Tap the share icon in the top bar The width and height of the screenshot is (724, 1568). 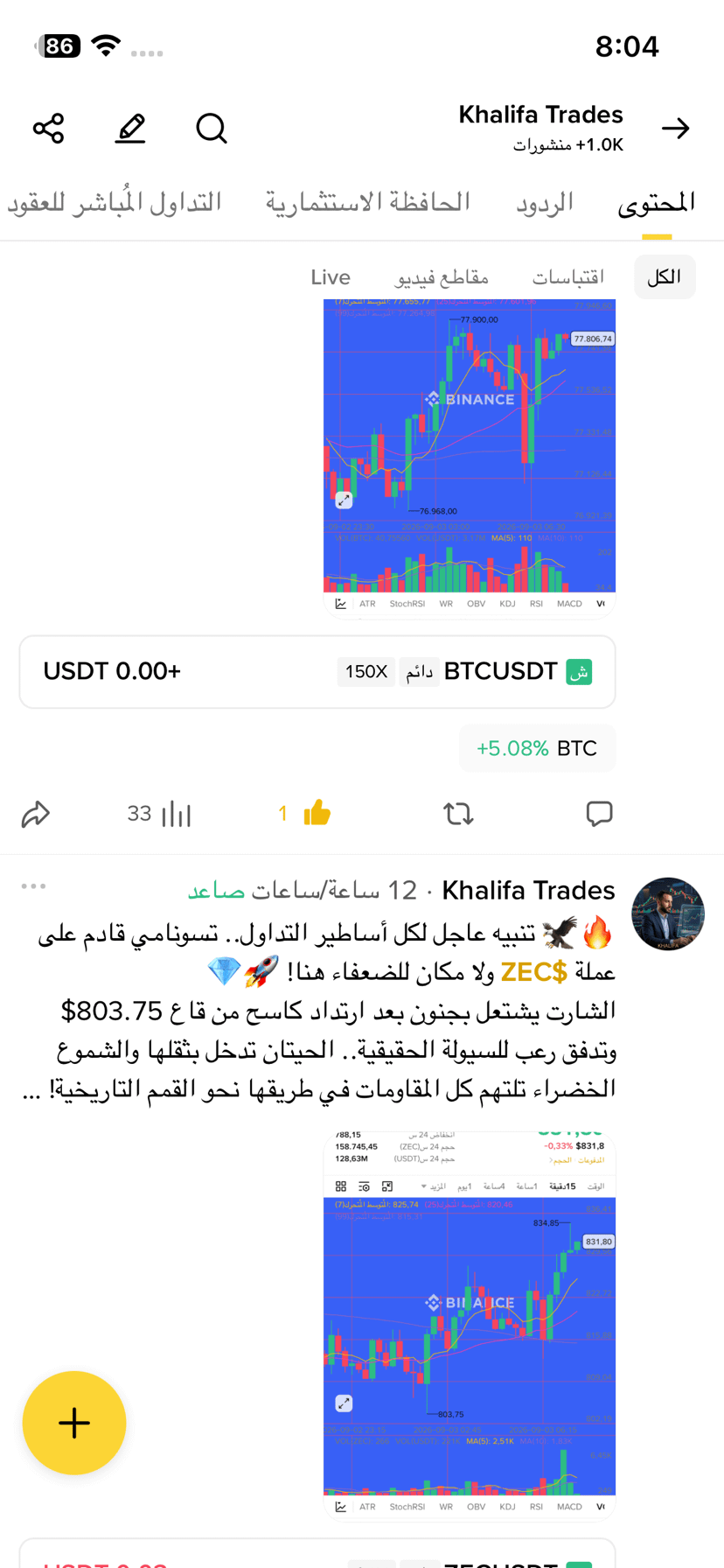point(49,129)
